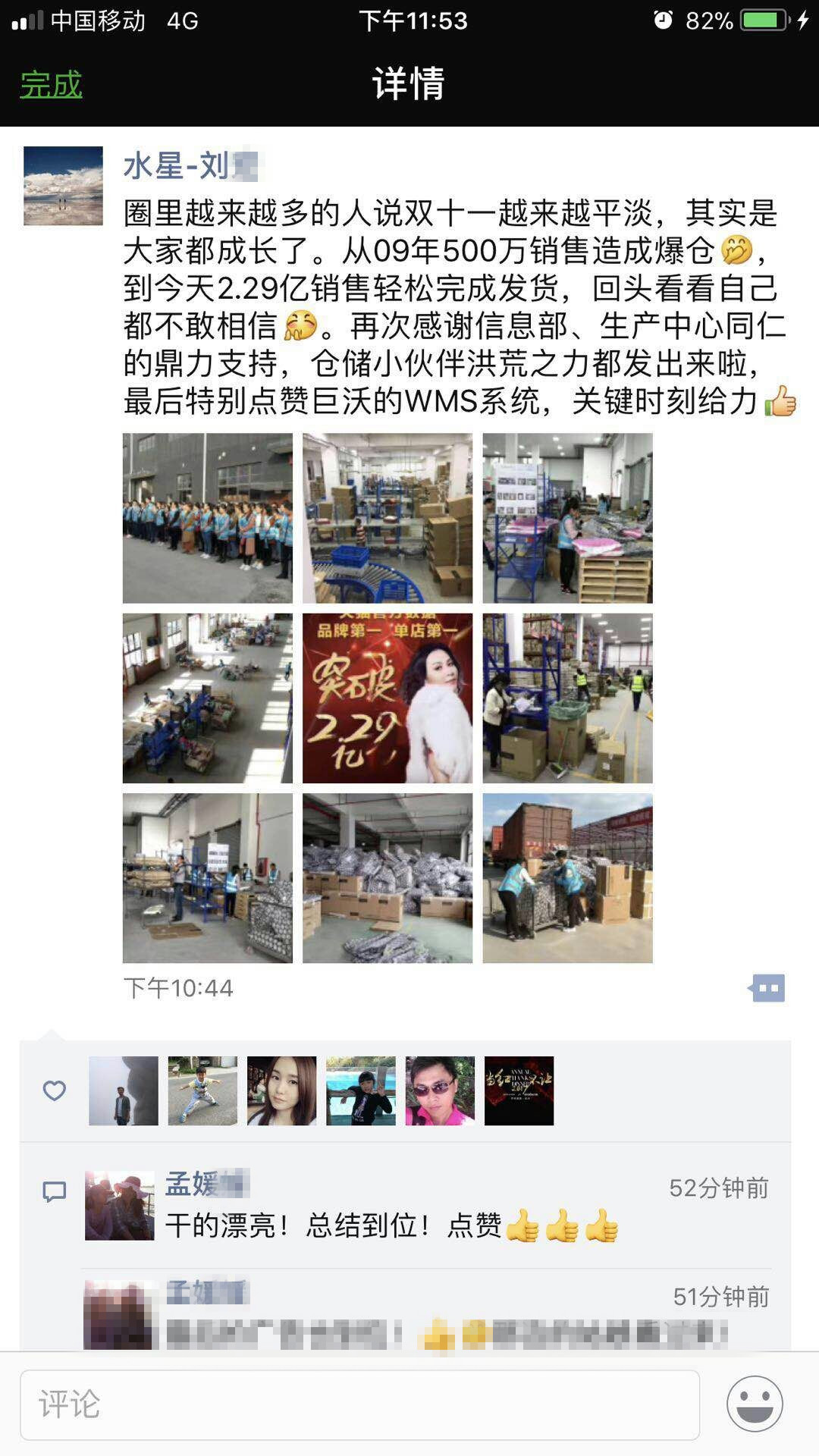Open the poster name 水星-刘
Viewport: 819px width, 1456px height.
[x=190, y=165]
